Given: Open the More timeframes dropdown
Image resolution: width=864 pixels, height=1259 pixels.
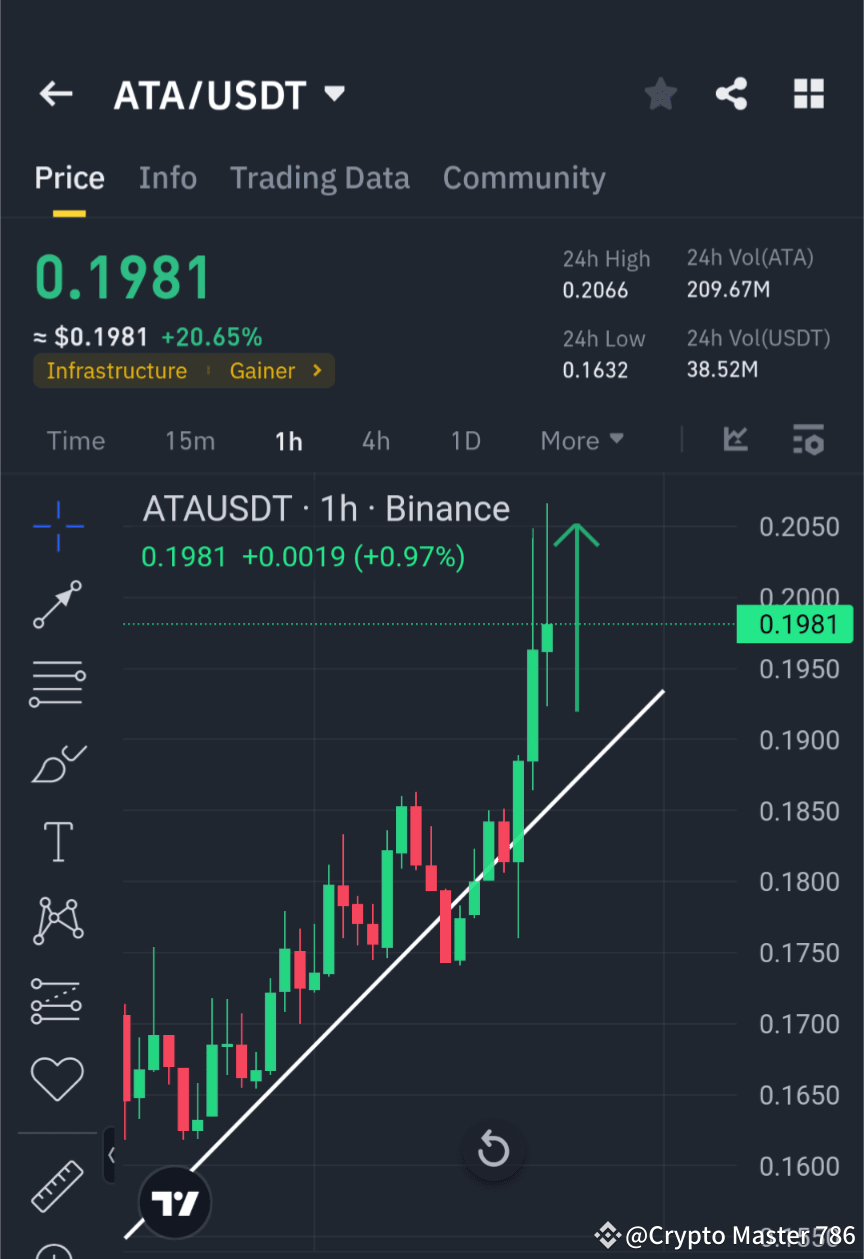Looking at the screenshot, I should (581, 440).
